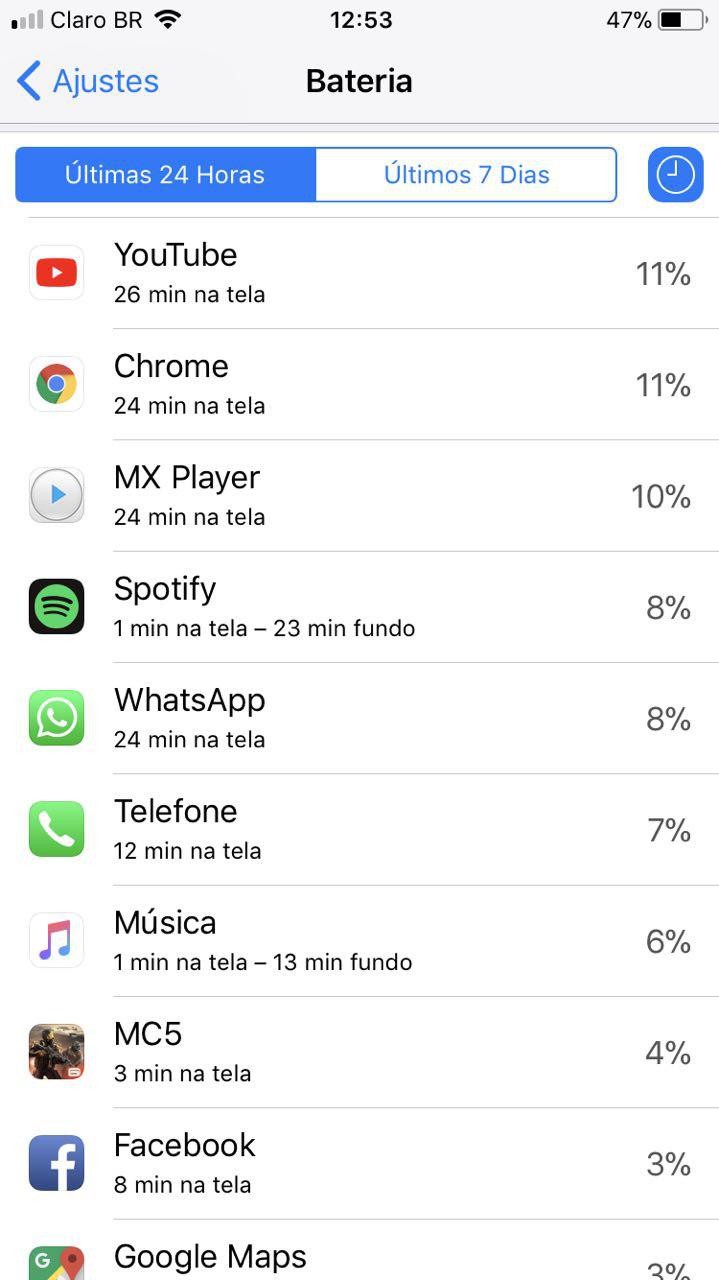The height and width of the screenshot is (1280, 719).
Task: Open the YouTube battery usage row
Action: click(360, 273)
